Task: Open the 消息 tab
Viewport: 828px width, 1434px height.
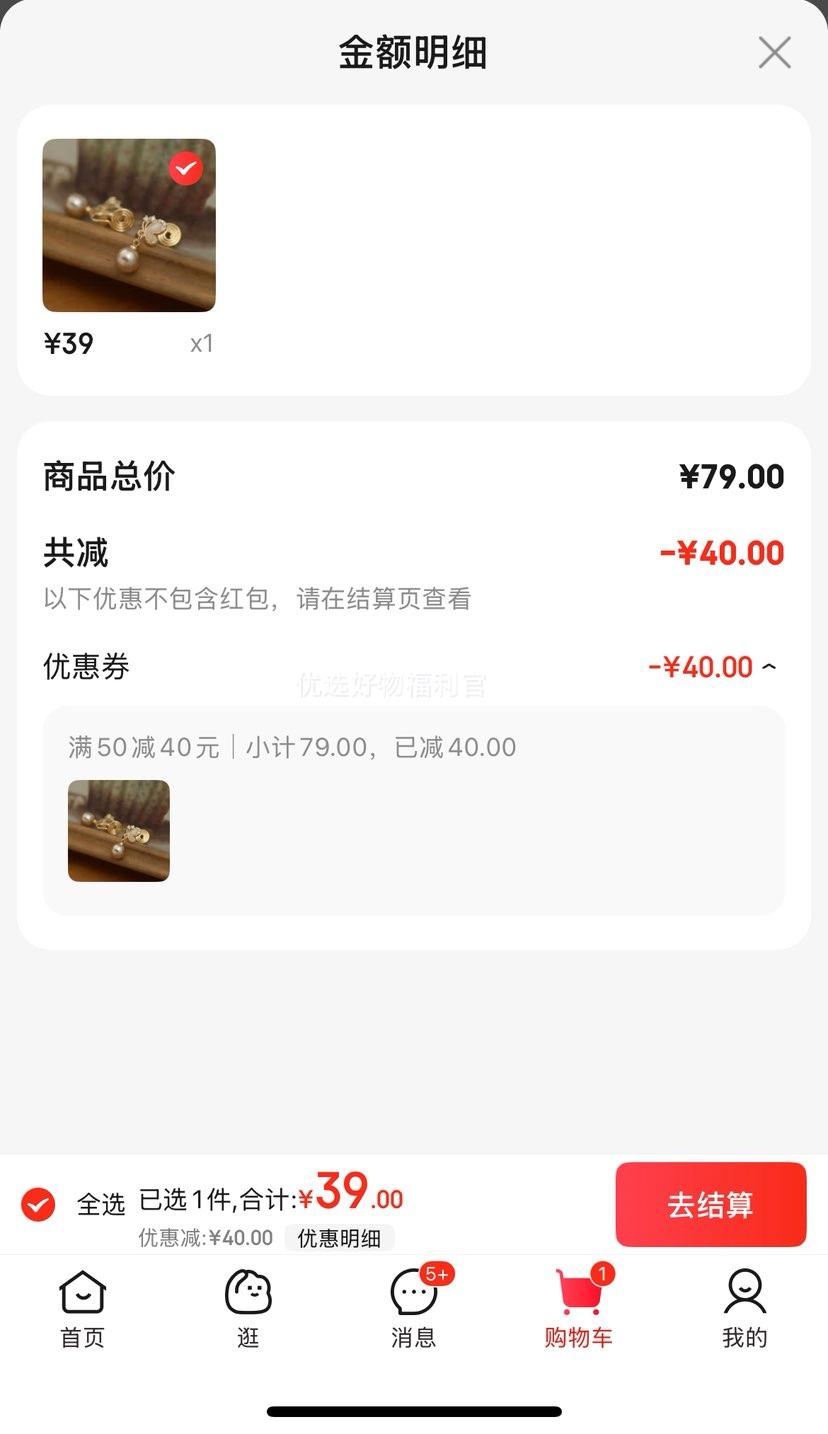Action: [414, 1308]
